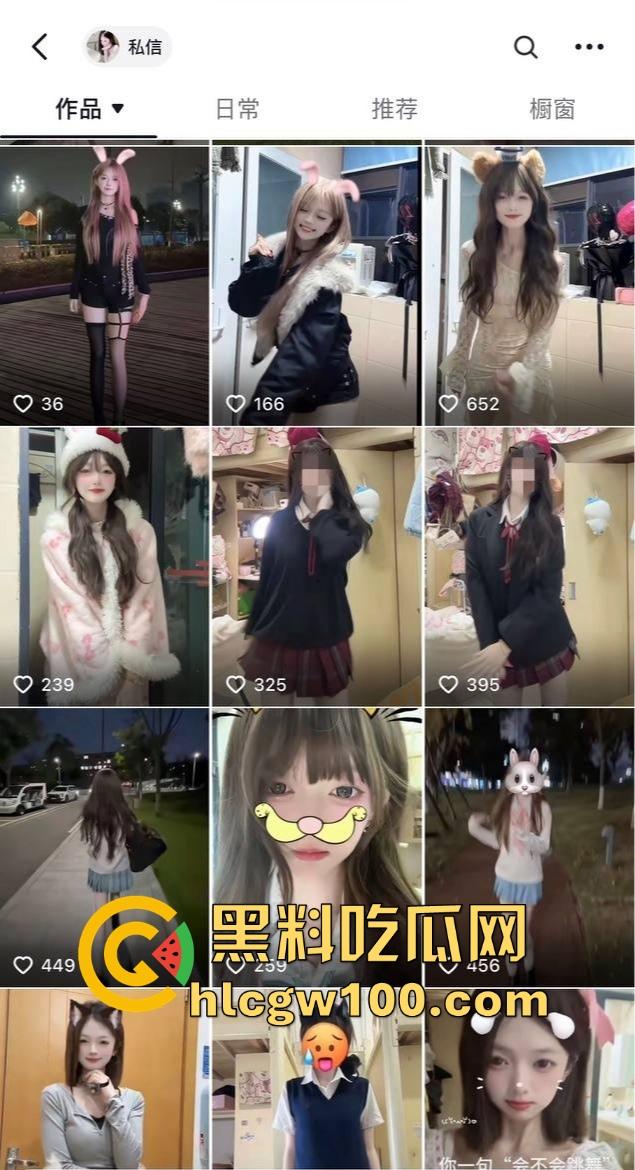Switch to the 橱窗 tab
The height and width of the screenshot is (1170, 635).
552,108
